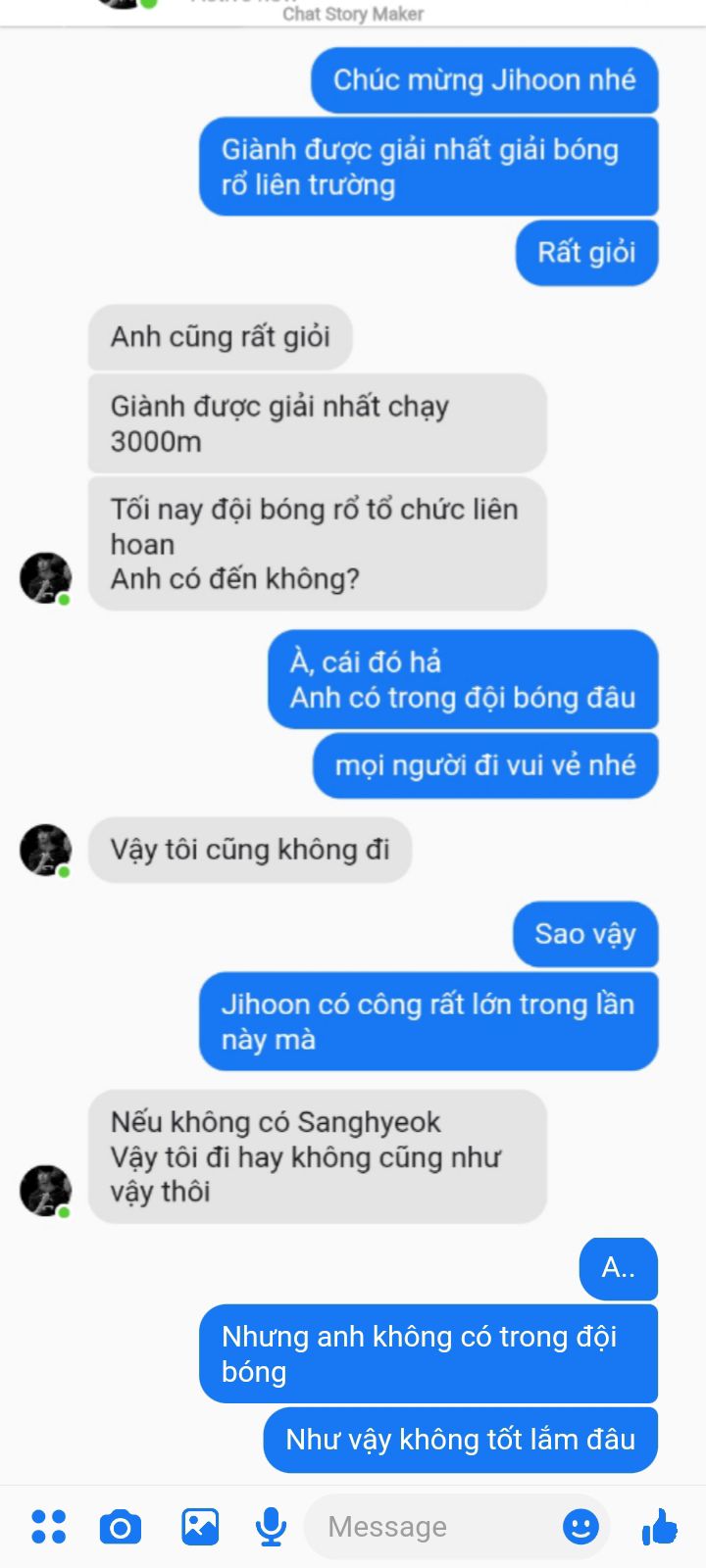Start a voice recording with the microphone
Viewport: 706px width, 1568px height.
(x=271, y=1526)
